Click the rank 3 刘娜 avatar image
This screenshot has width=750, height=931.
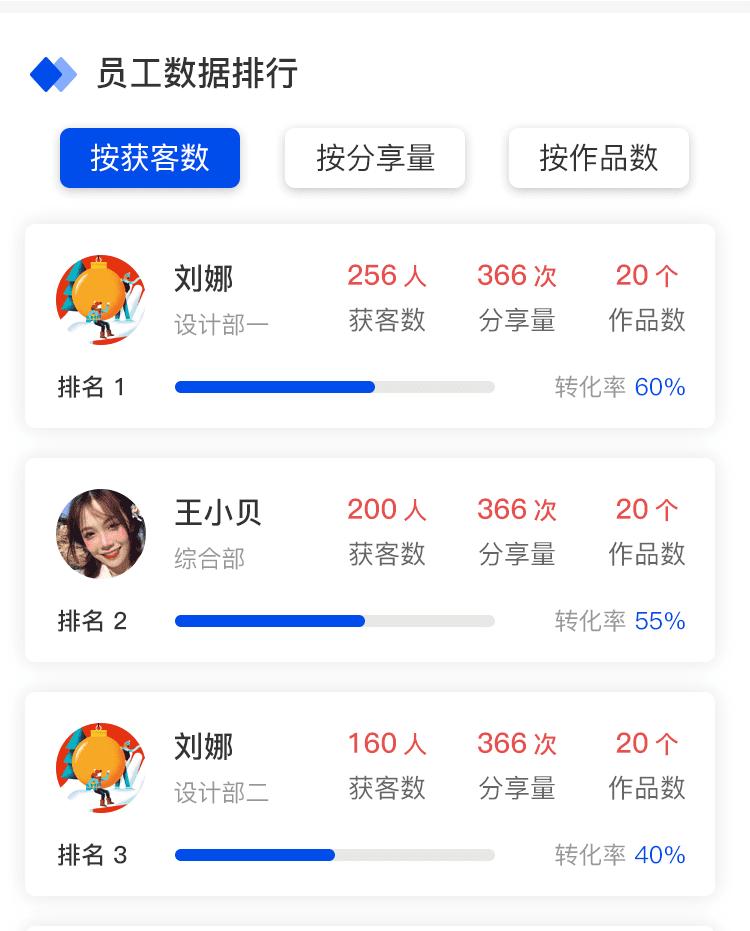point(100,768)
